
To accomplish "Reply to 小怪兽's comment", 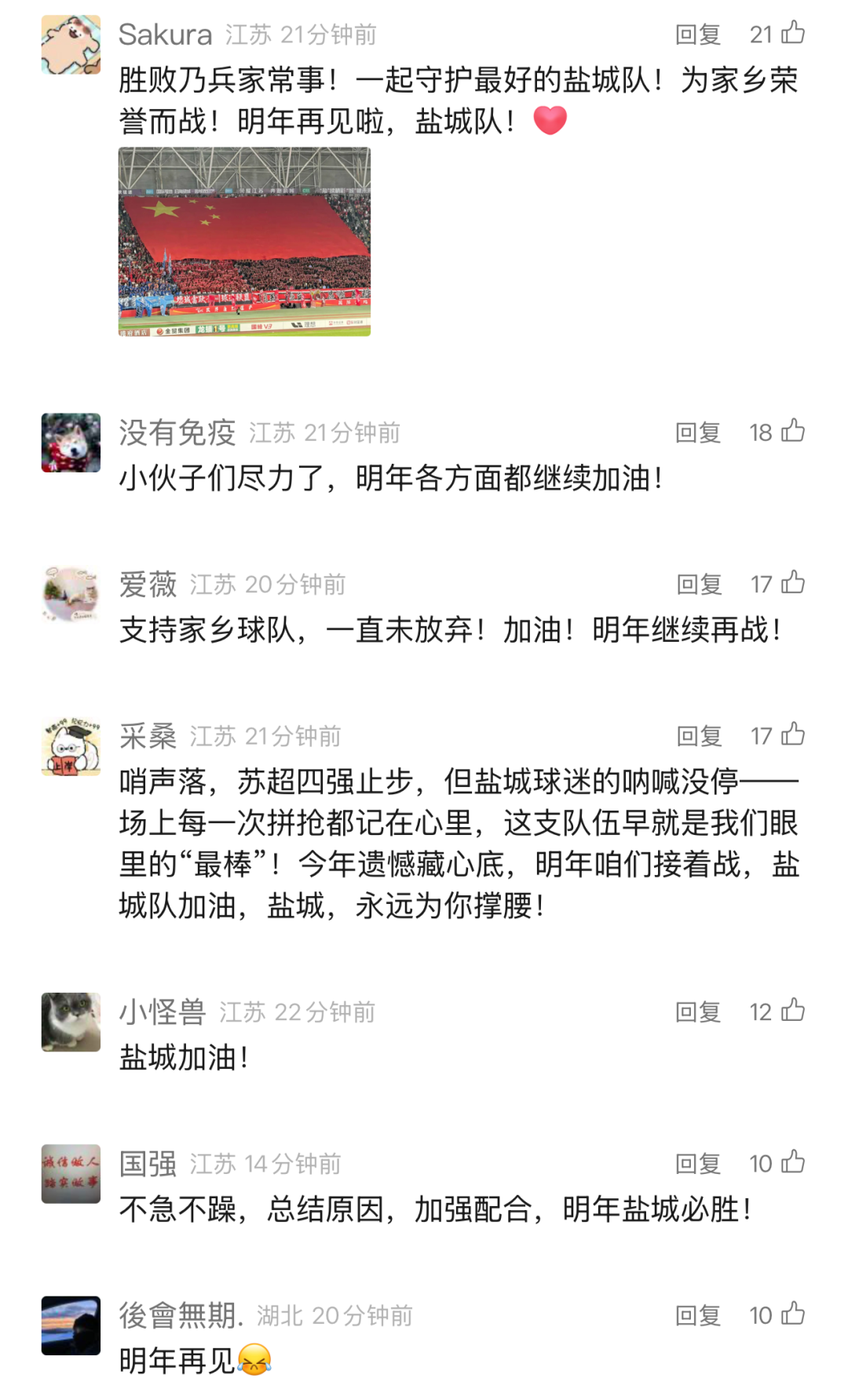I will point(698,1012).
